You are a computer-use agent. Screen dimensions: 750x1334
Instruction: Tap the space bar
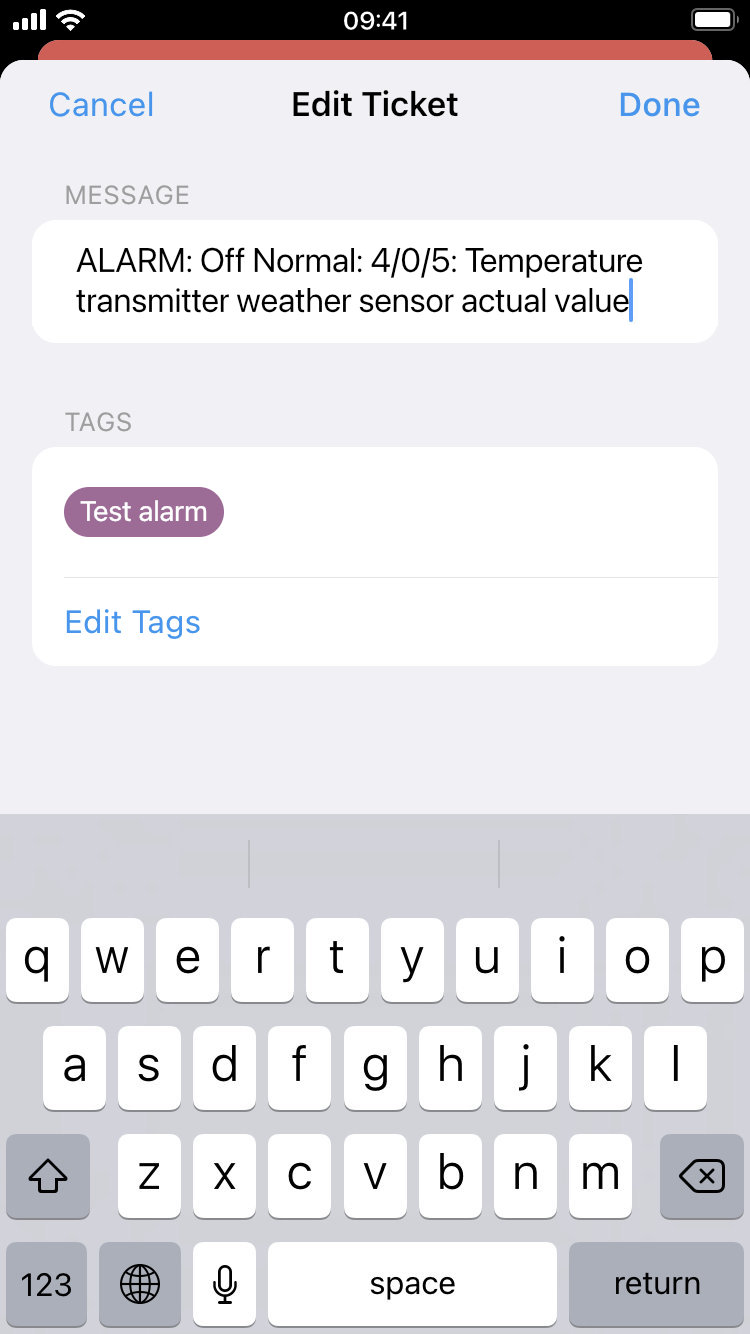point(412,1284)
